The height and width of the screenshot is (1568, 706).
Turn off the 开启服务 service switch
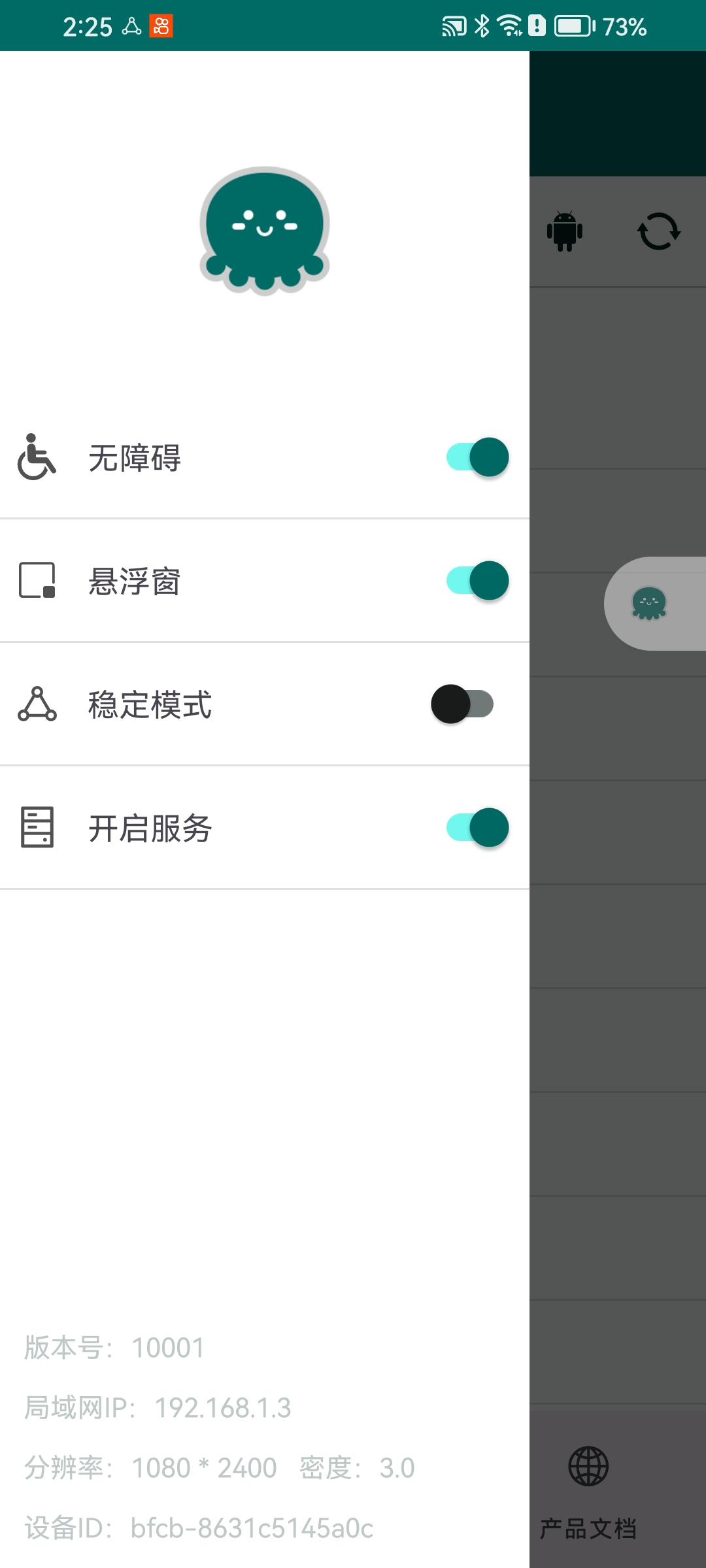(477, 828)
